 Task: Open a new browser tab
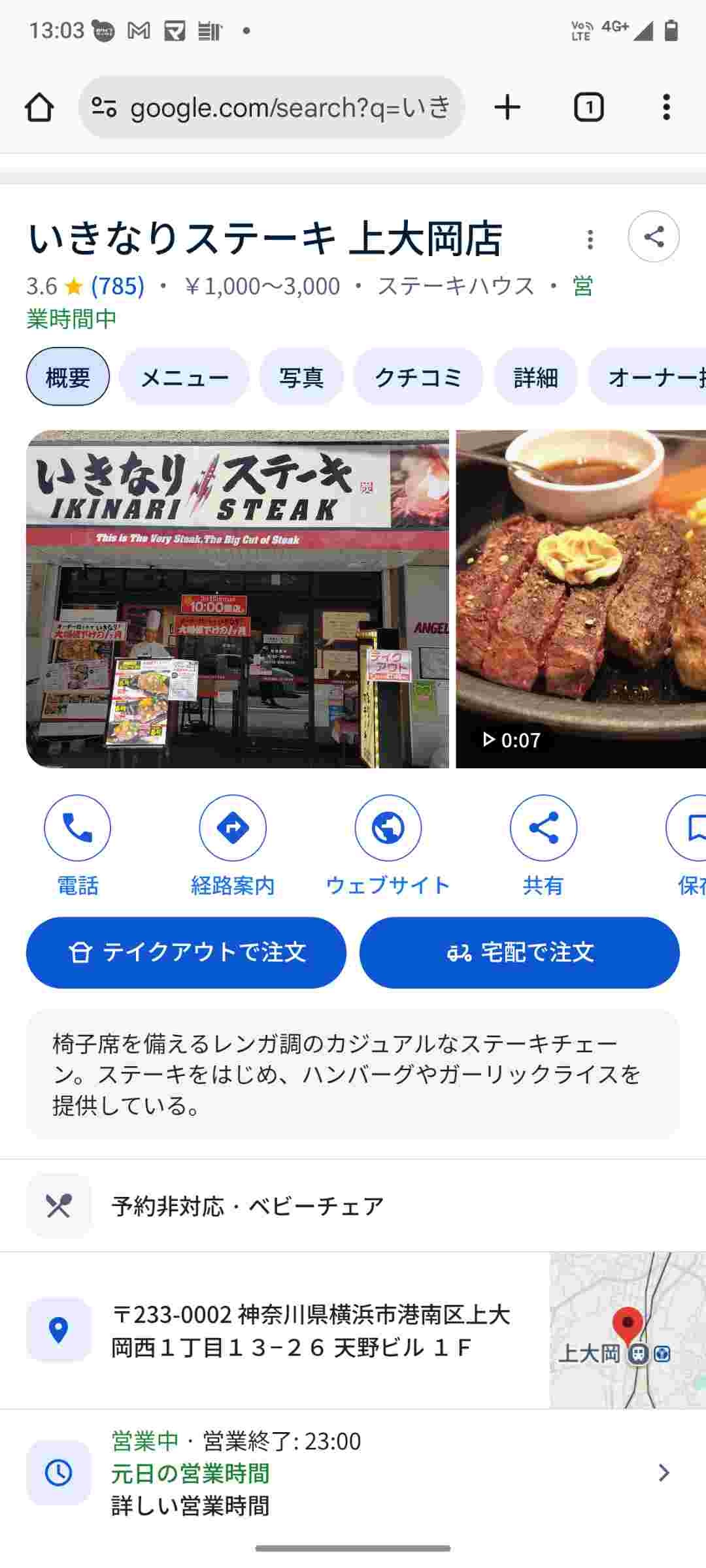click(x=507, y=107)
